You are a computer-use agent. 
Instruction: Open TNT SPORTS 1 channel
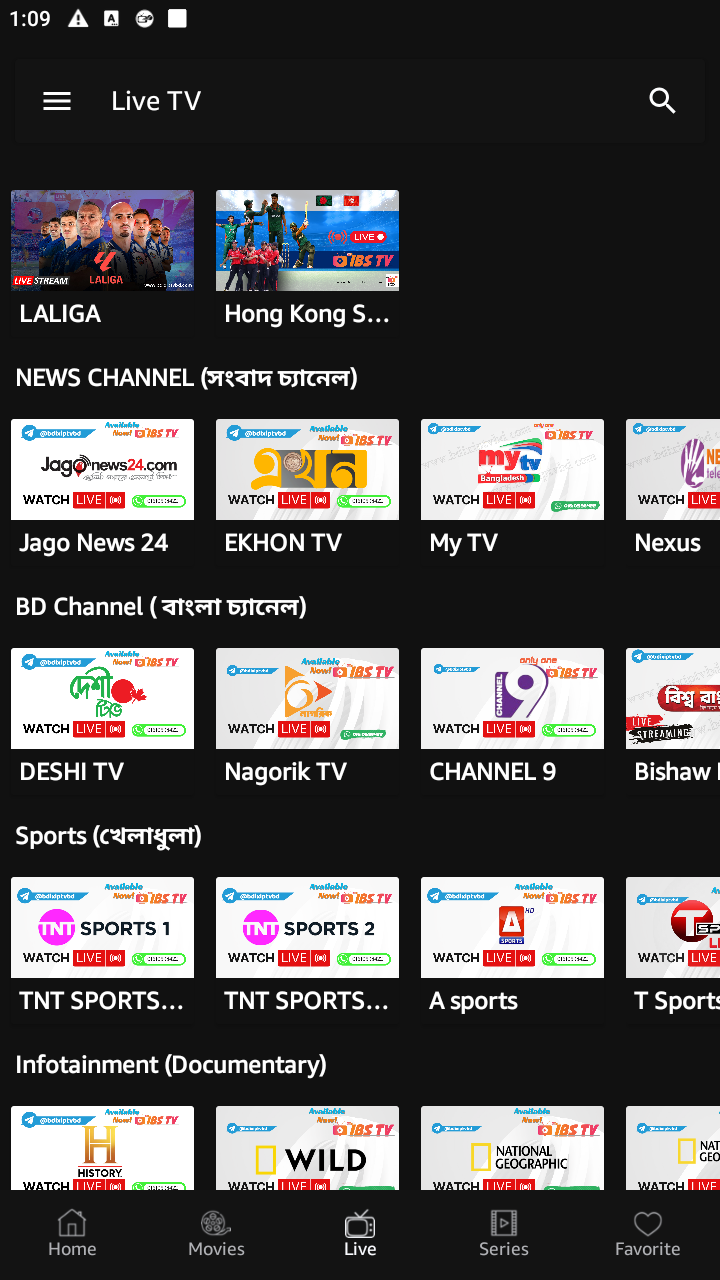click(x=101, y=926)
